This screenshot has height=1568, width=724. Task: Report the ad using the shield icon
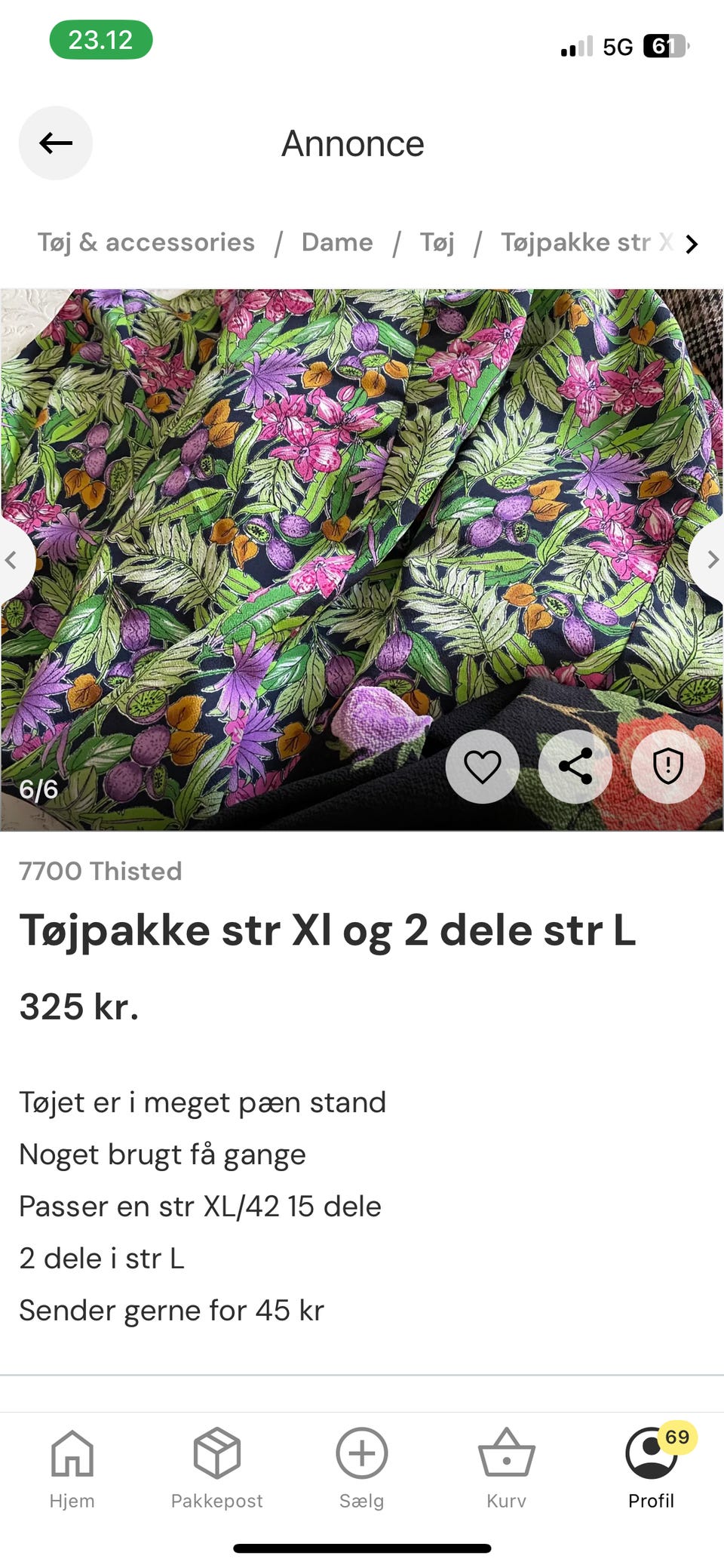(x=668, y=766)
